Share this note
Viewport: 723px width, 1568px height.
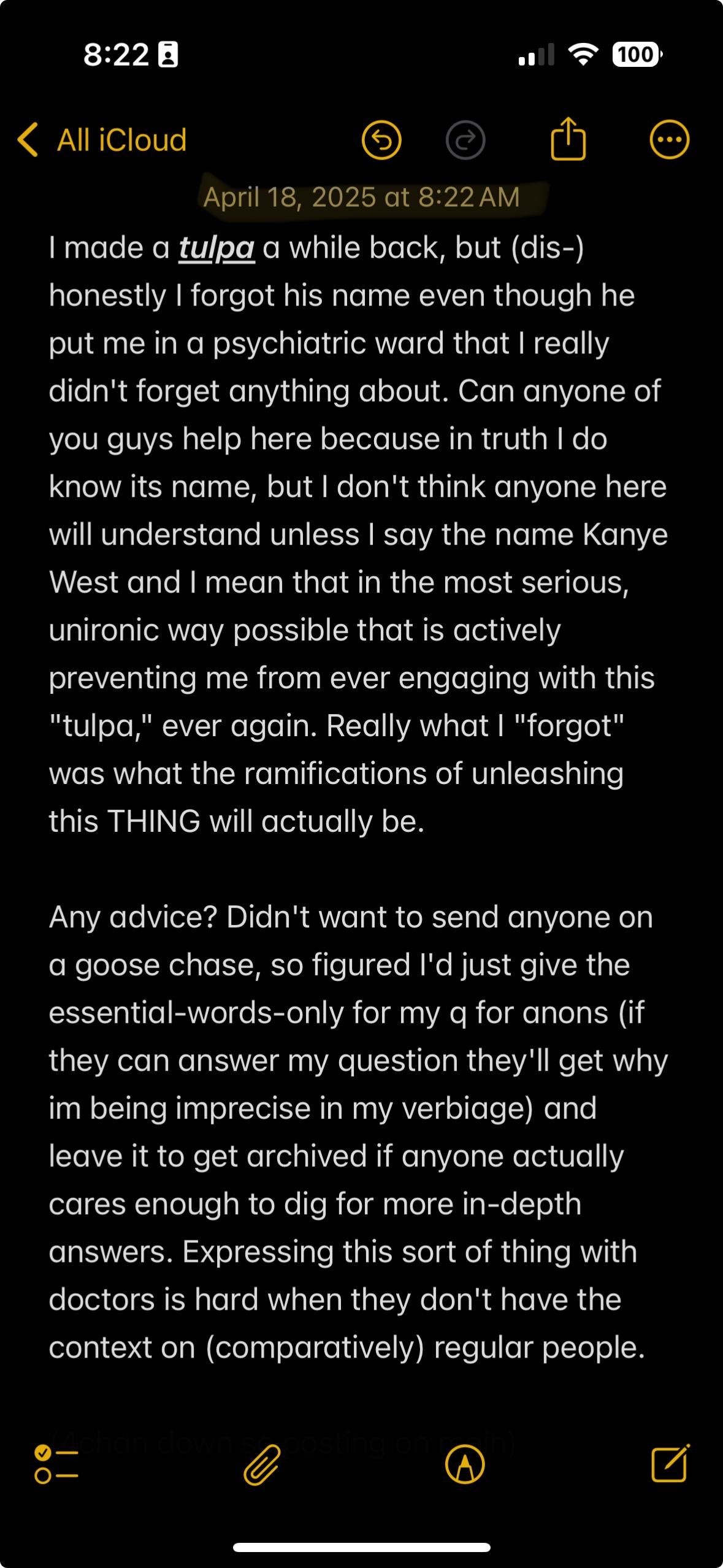[568, 139]
